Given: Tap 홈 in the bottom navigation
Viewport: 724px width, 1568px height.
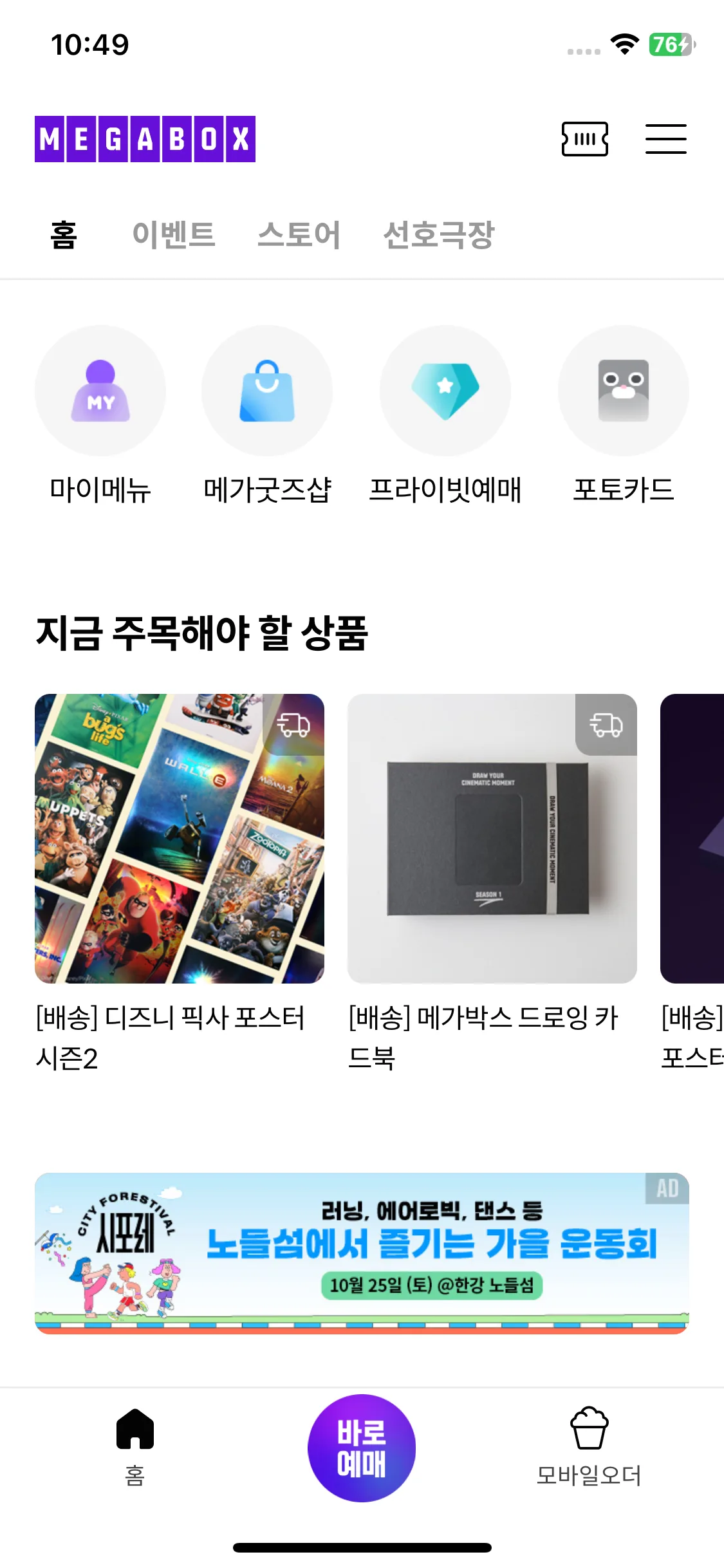Looking at the screenshot, I should coord(135,1447).
